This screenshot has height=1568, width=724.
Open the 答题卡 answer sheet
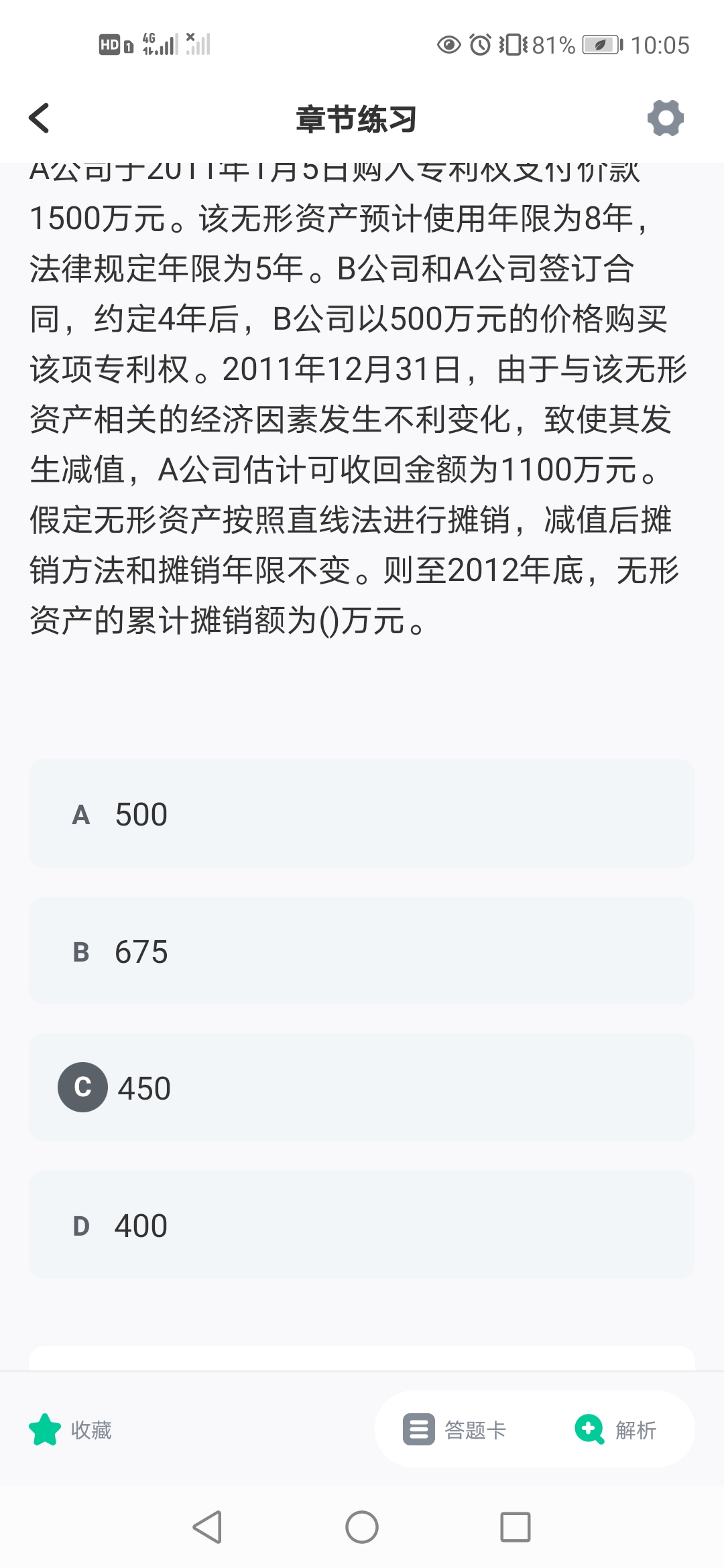tap(455, 1429)
